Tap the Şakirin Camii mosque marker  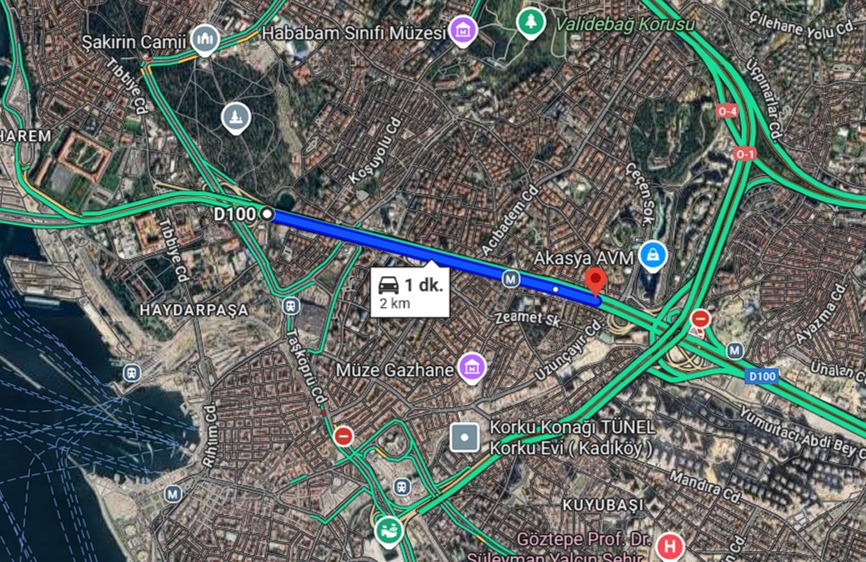[206, 39]
